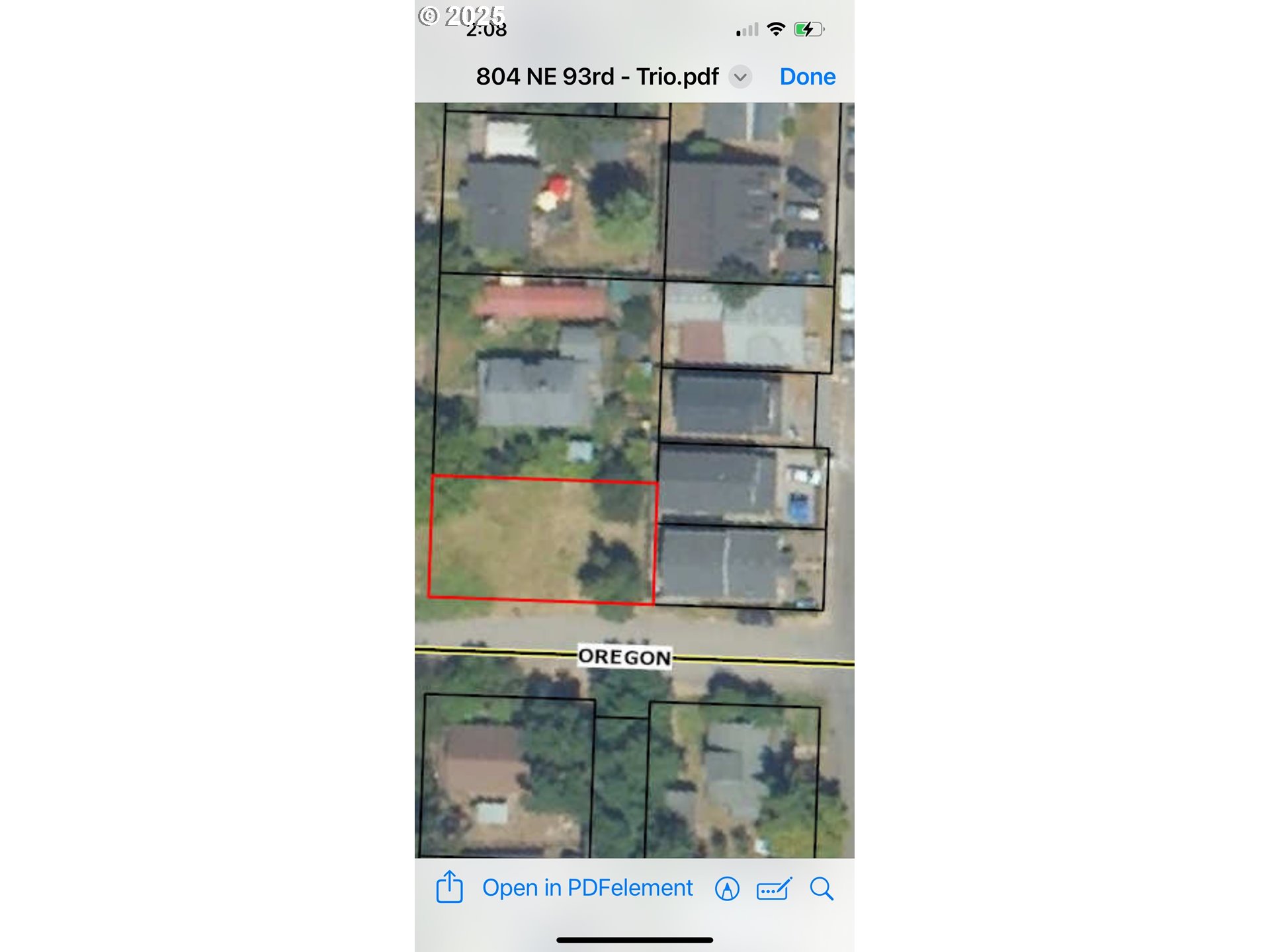Tap Done to close the PDF
The width and height of the screenshot is (1270, 952).
[807, 77]
